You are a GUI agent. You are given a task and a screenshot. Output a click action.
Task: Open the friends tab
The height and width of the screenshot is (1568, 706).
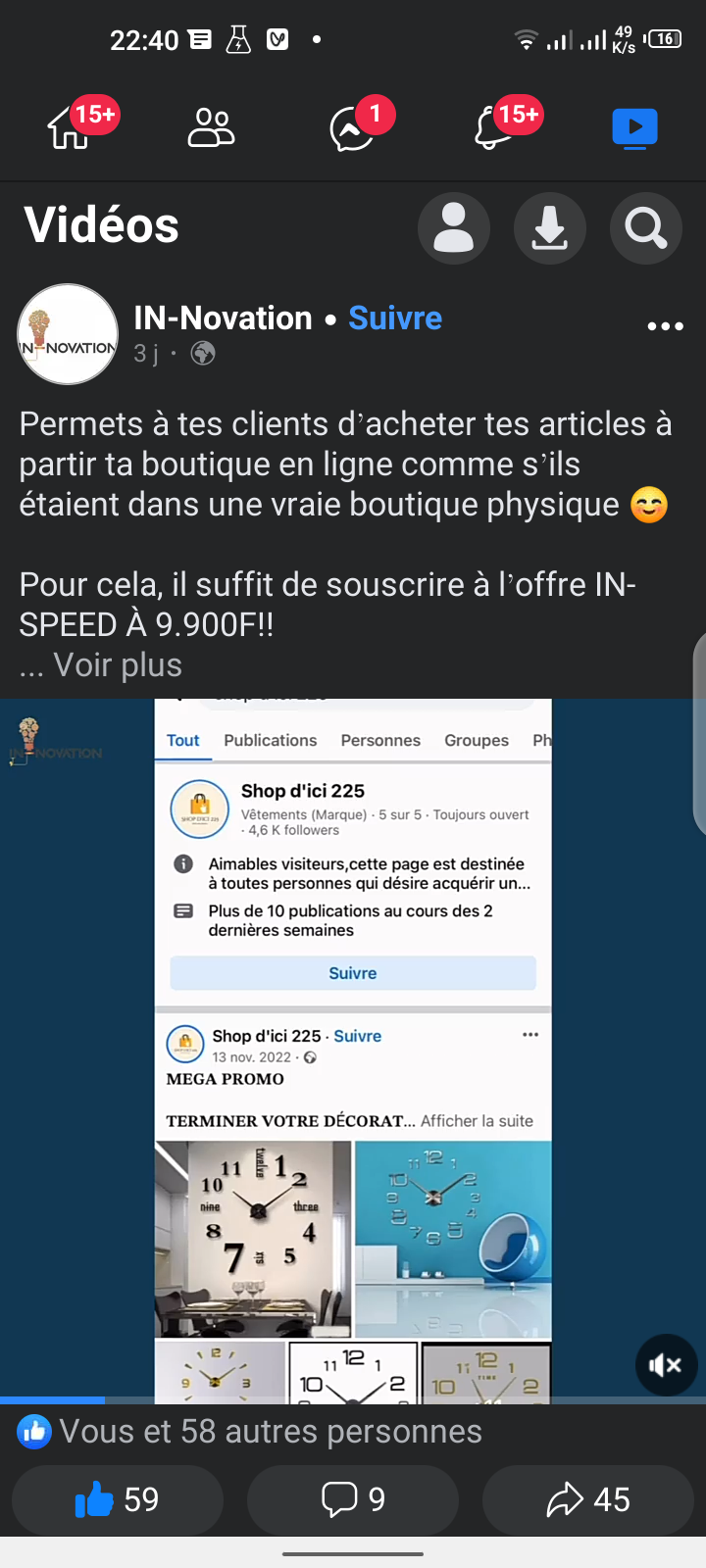pos(211,128)
